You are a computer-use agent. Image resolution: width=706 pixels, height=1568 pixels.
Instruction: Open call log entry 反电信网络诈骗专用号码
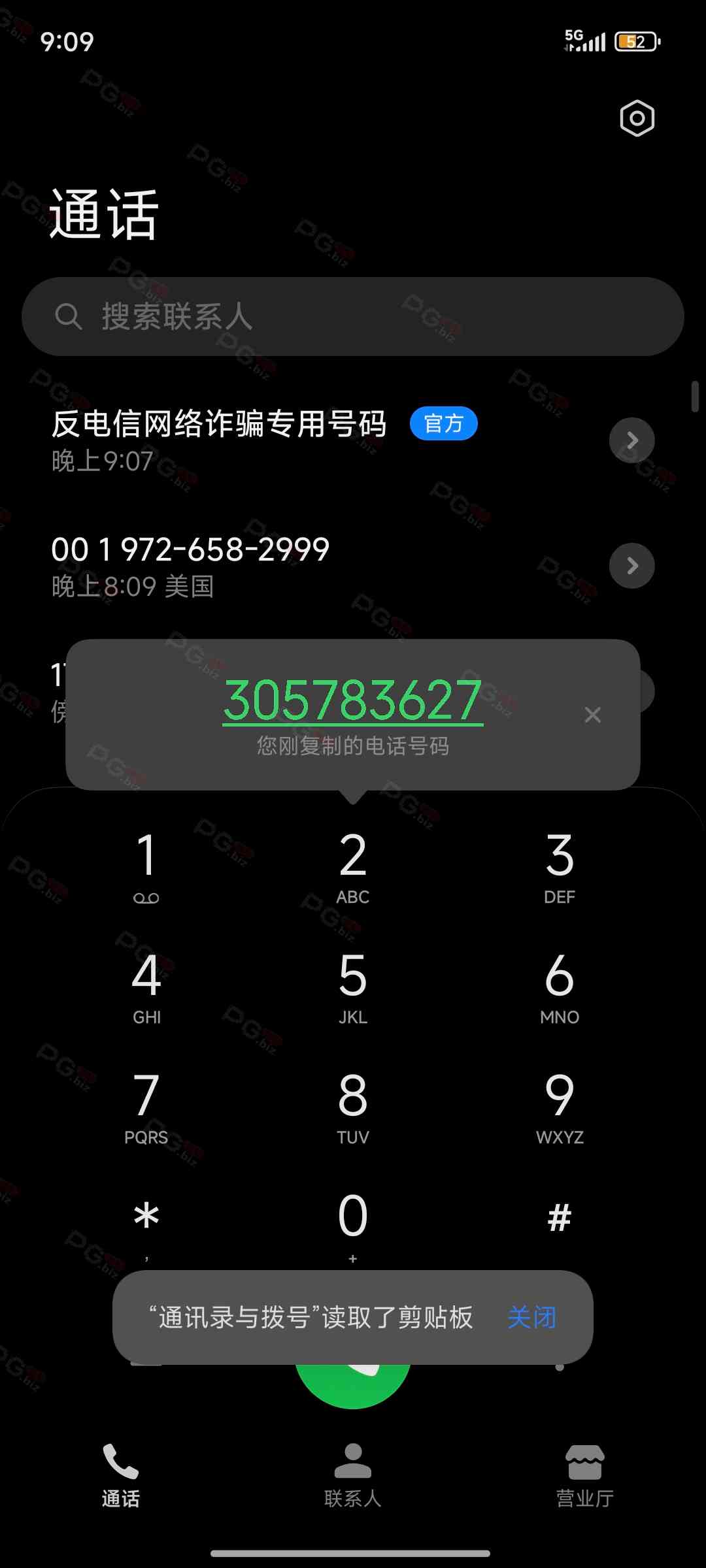261,440
